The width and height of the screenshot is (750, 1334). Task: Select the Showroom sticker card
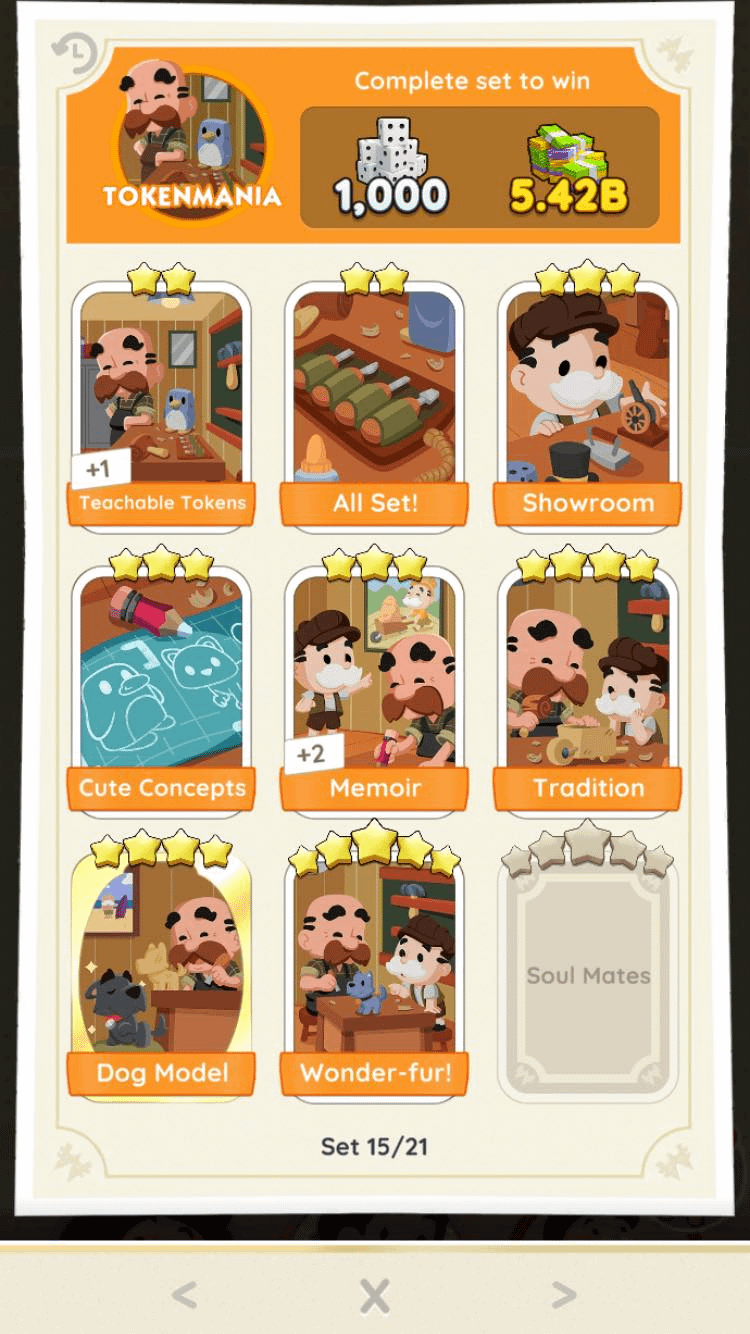pyautogui.click(x=588, y=400)
